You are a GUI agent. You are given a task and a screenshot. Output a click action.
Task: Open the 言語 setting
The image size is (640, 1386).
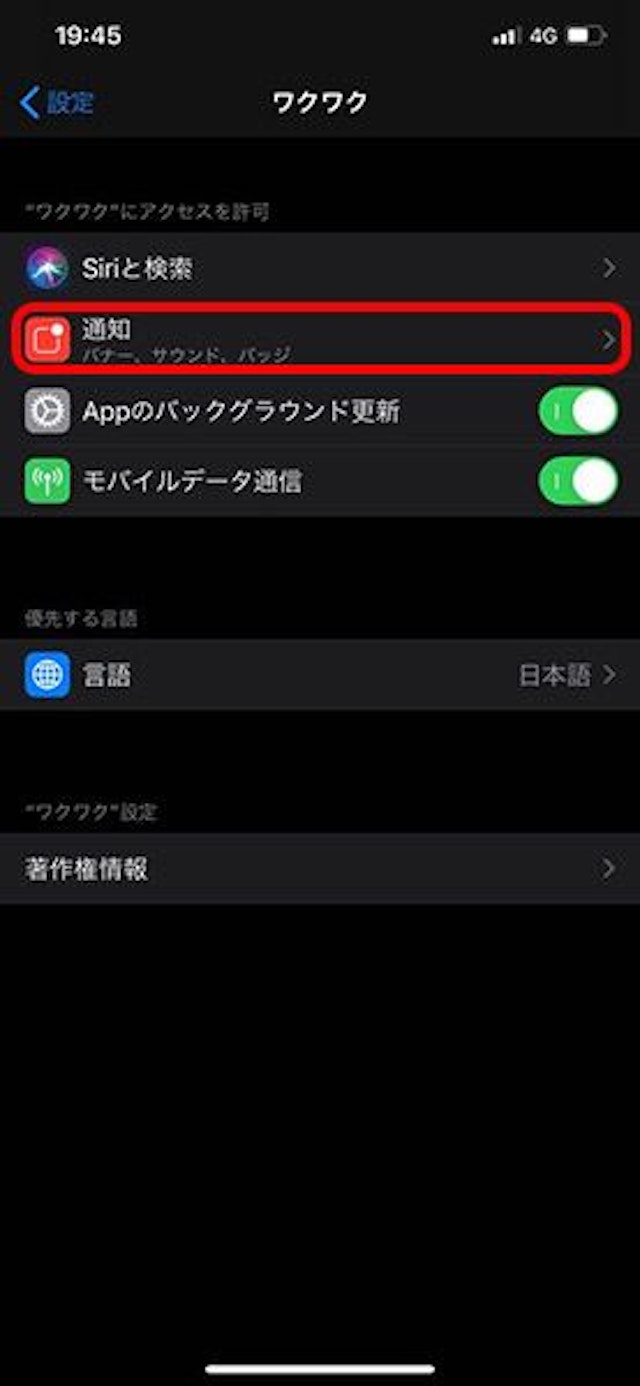coord(320,675)
